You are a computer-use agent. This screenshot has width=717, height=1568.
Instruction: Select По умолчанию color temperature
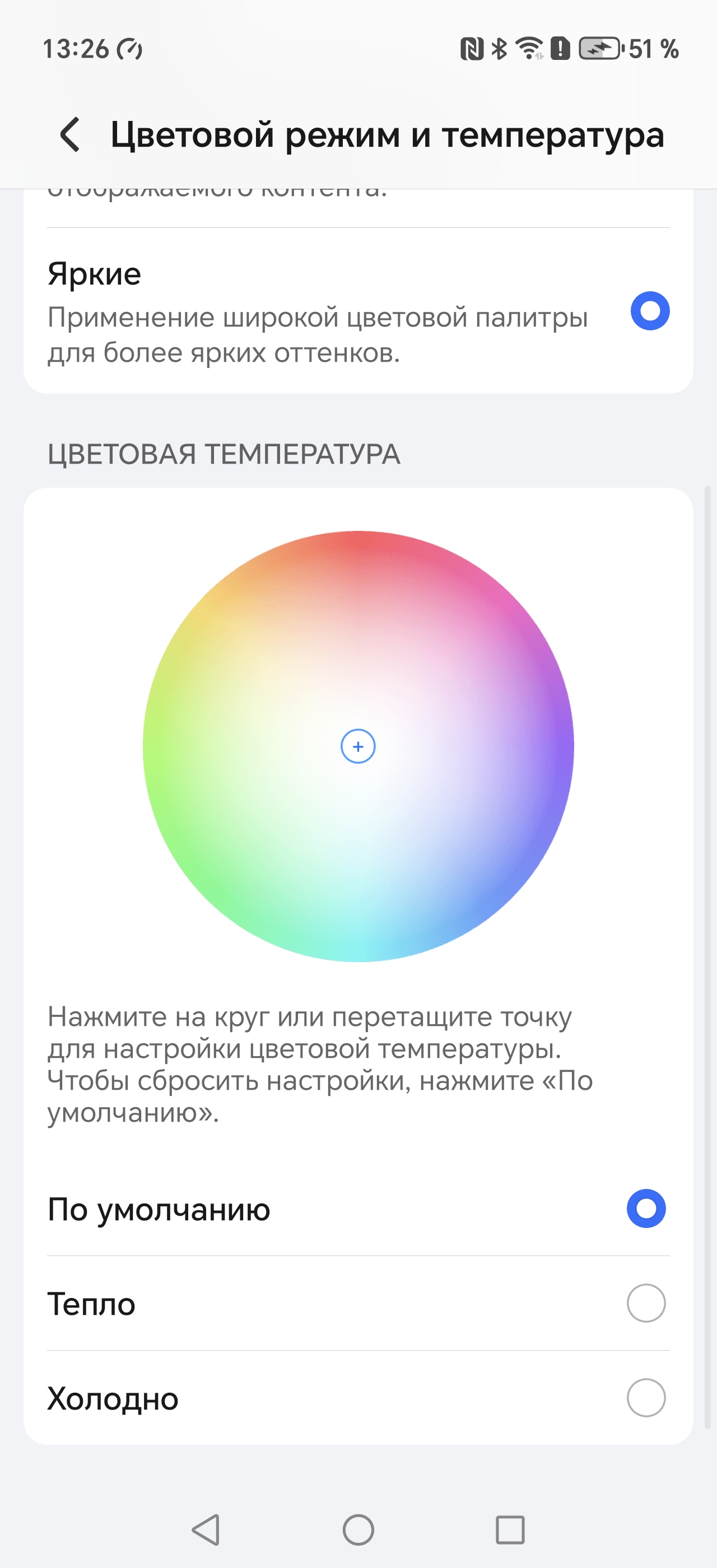pyautogui.click(x=646, y=1209)
